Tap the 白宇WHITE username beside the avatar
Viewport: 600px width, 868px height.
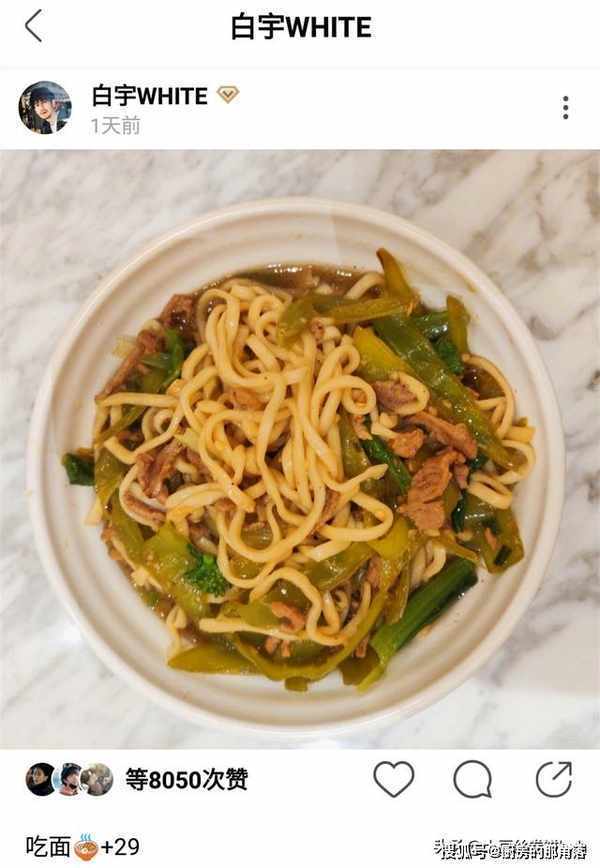click(x=150, y=96)
